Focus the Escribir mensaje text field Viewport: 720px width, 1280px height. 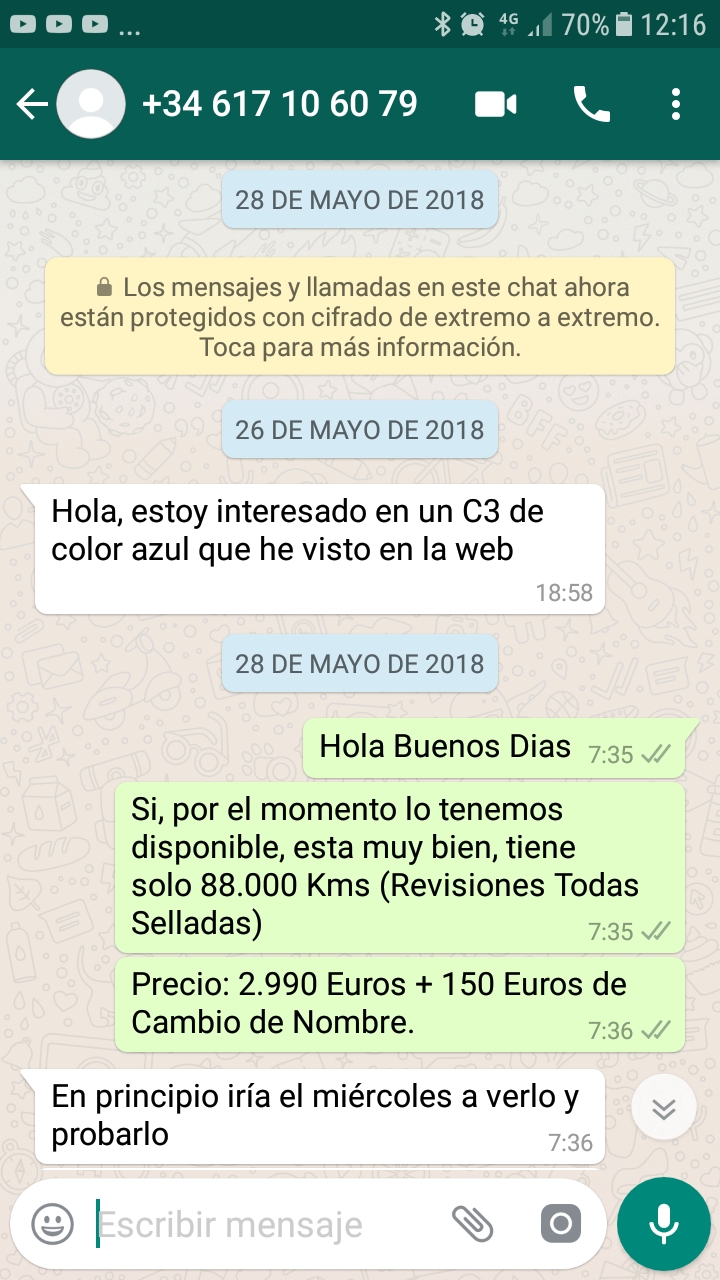[x=260, y=1224]
